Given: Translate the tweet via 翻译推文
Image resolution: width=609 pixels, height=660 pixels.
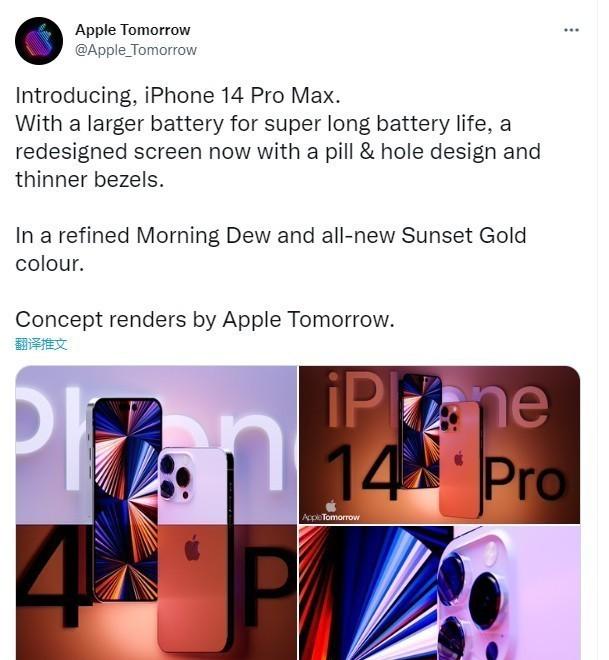Looking at the screenshot, I should (x=41, y=345).
